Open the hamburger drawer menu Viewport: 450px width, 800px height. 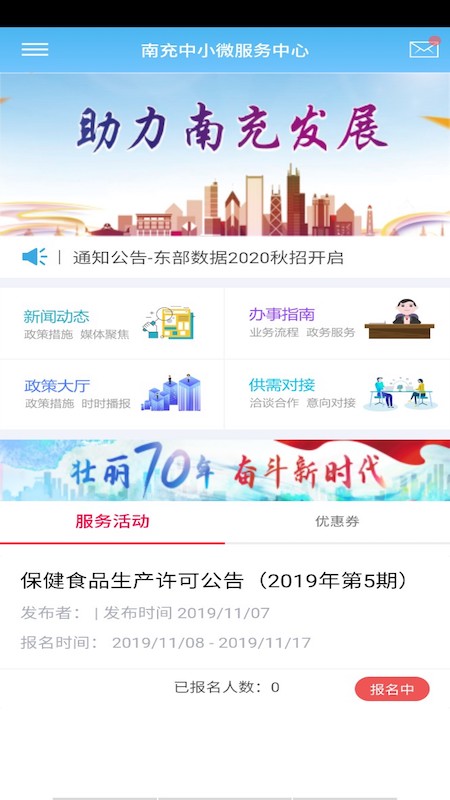coord(35,49)
